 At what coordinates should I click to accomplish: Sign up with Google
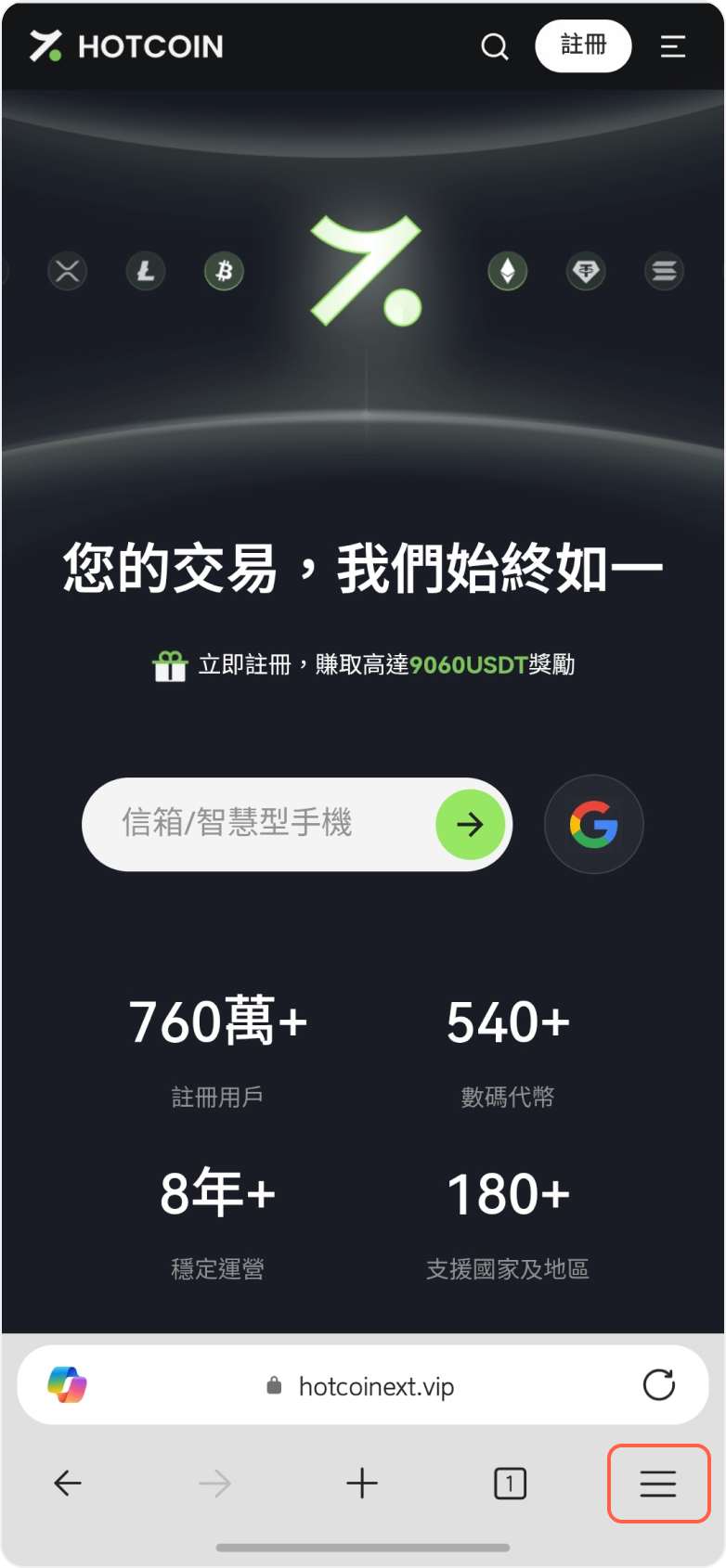point(594,824)
